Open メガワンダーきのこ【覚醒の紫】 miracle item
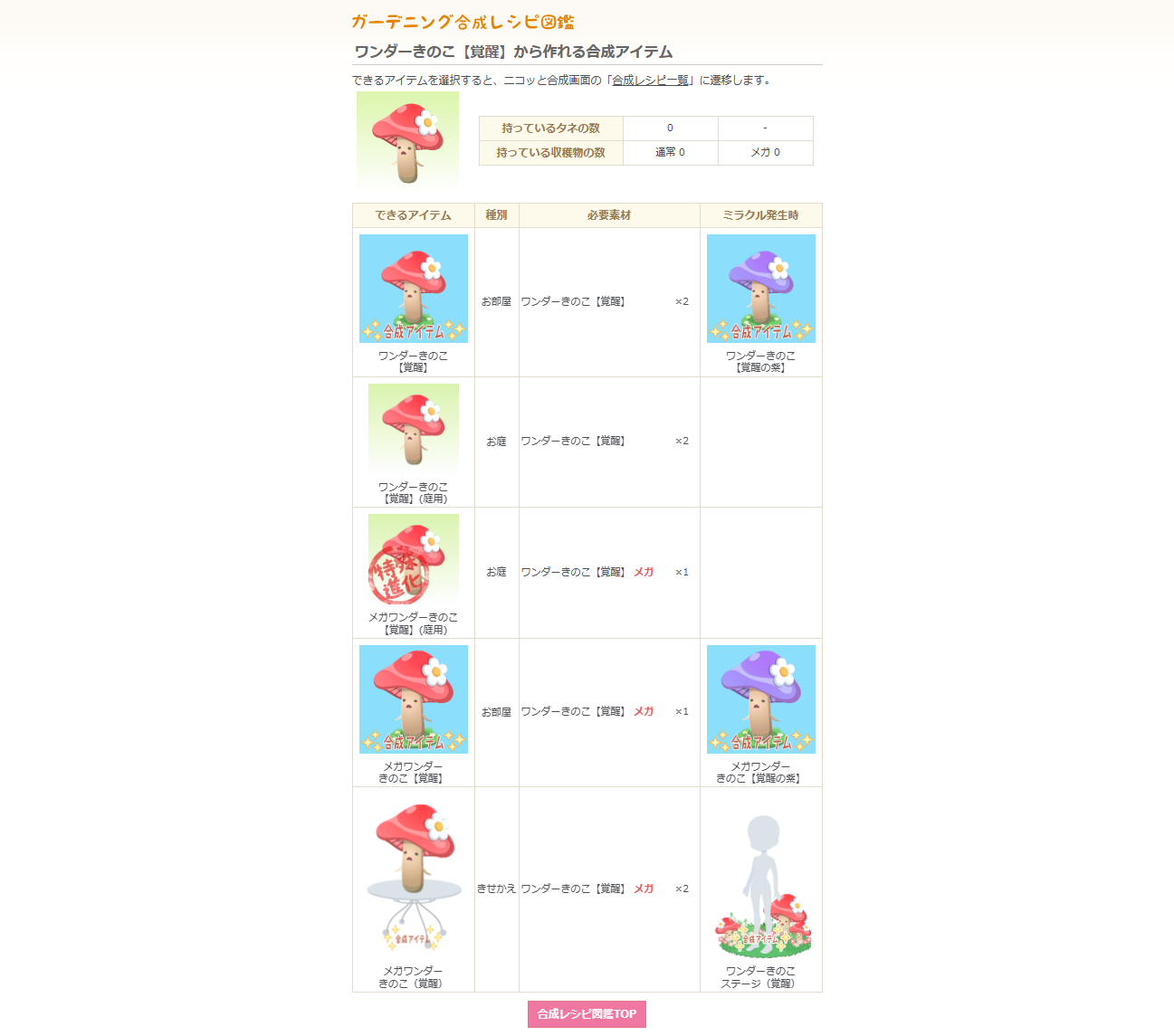 (760, 699)
